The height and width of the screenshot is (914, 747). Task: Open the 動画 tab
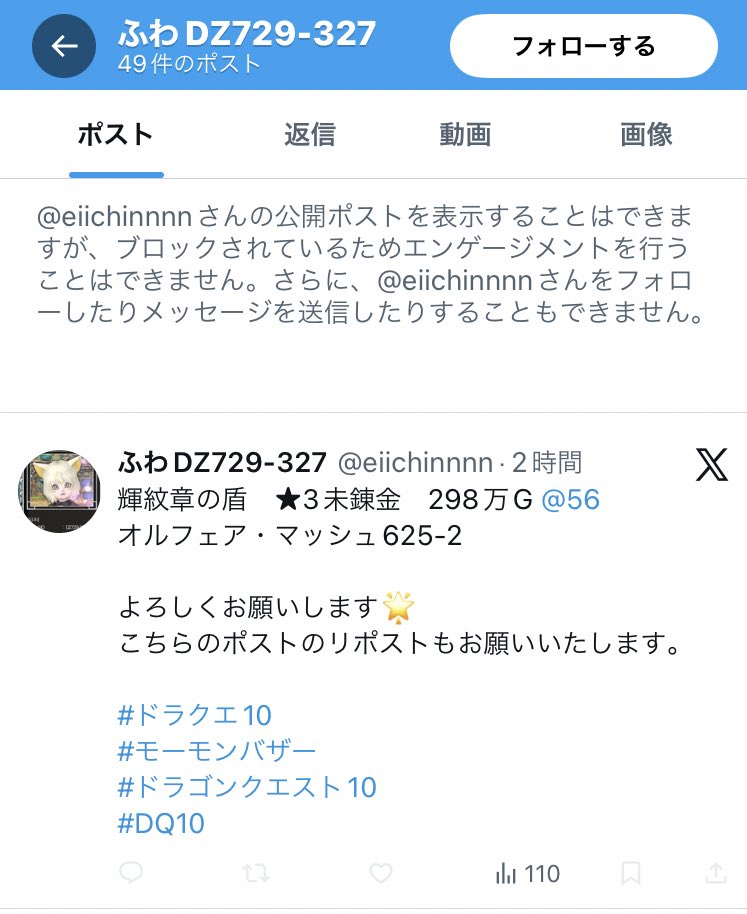(465, 134)
